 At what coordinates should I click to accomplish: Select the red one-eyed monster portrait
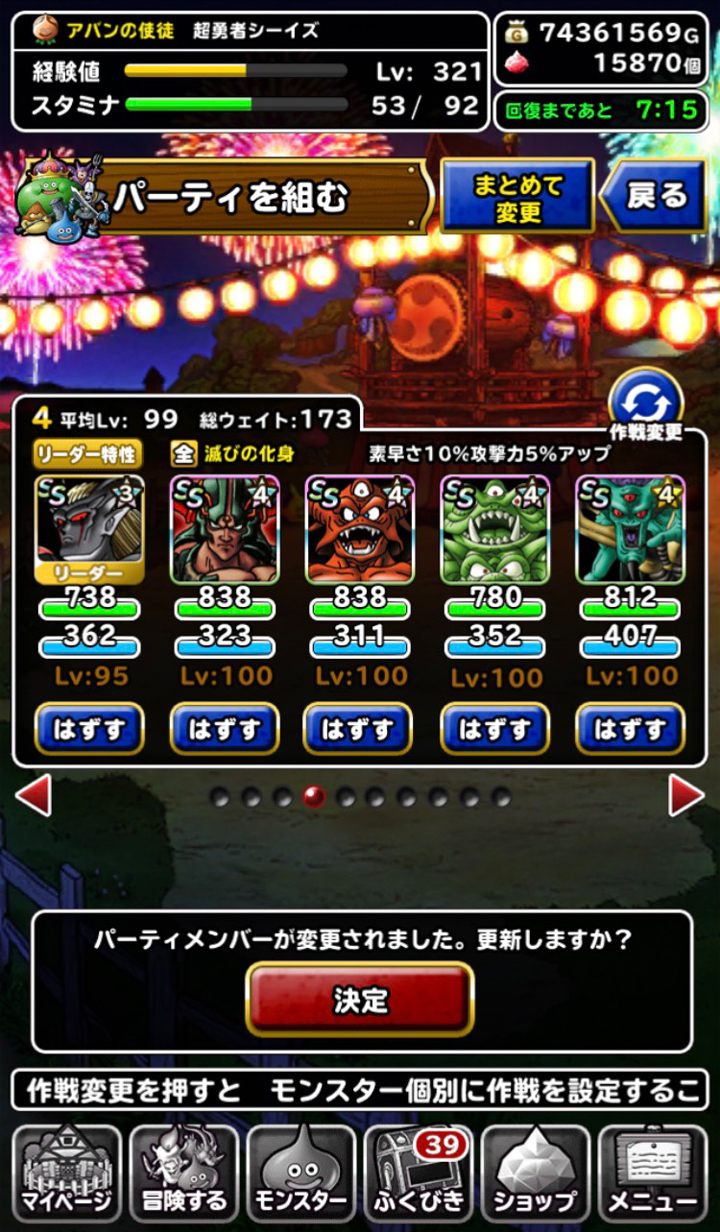coord(360,529)
